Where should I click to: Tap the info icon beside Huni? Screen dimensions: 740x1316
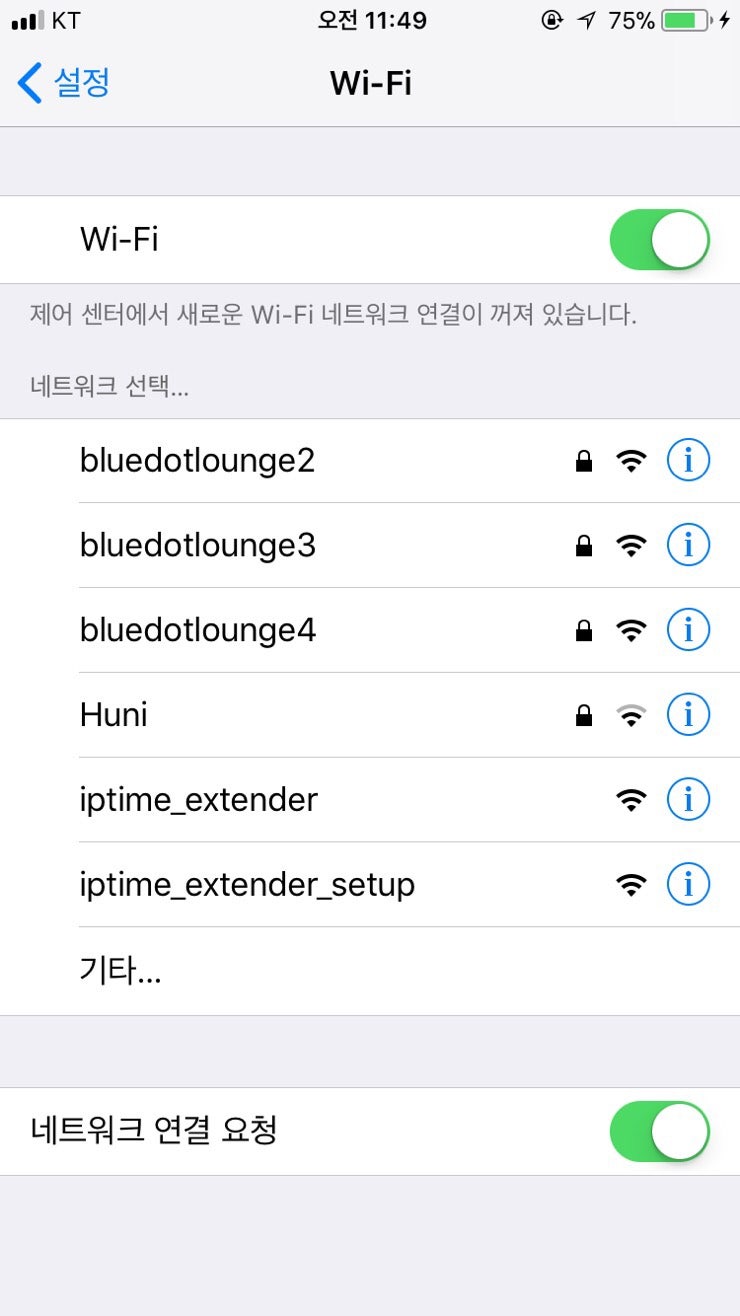click(688, 714)
